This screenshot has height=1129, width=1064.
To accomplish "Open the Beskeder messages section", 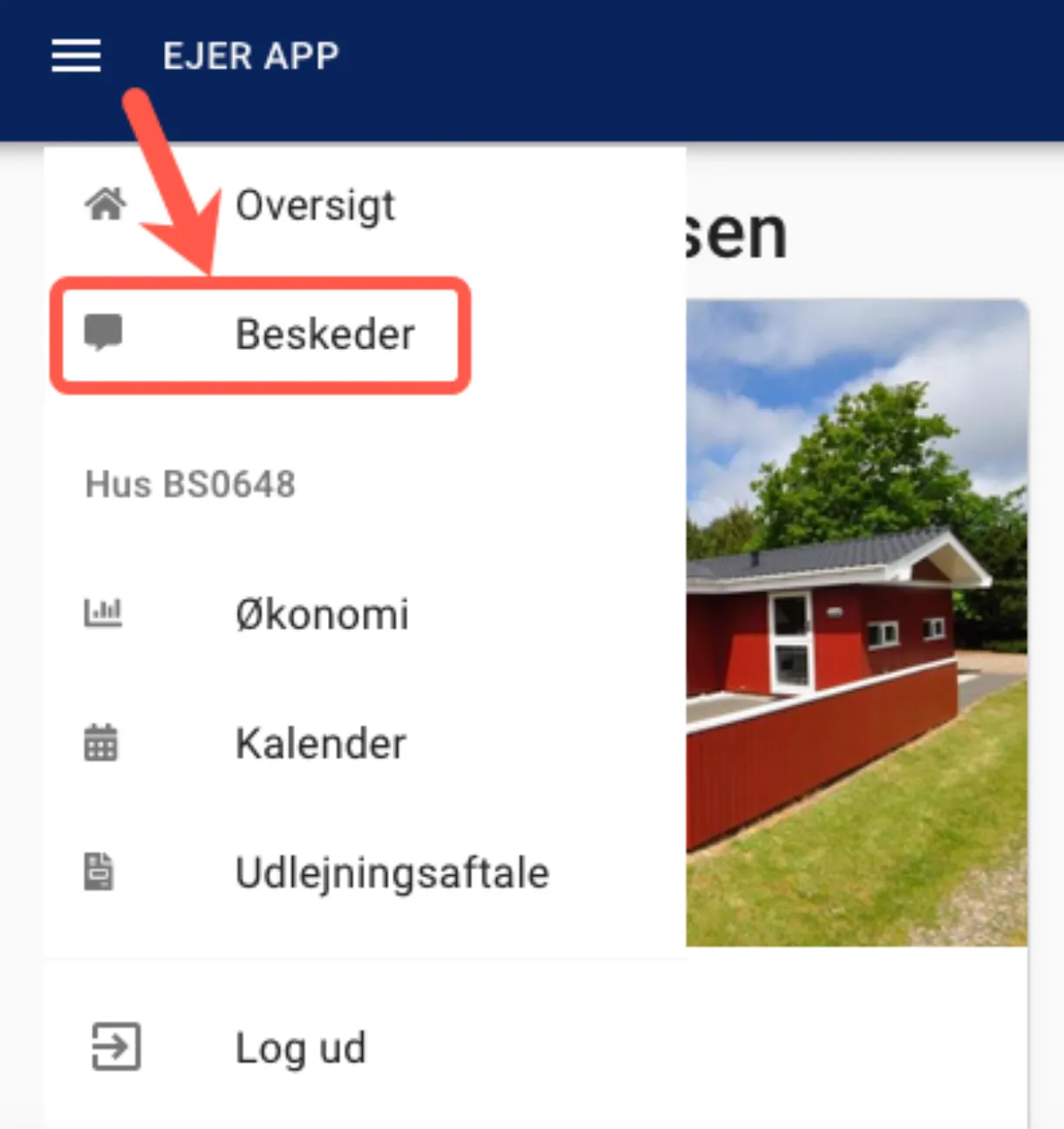I will pyautogui.click(x=325, y=334).
